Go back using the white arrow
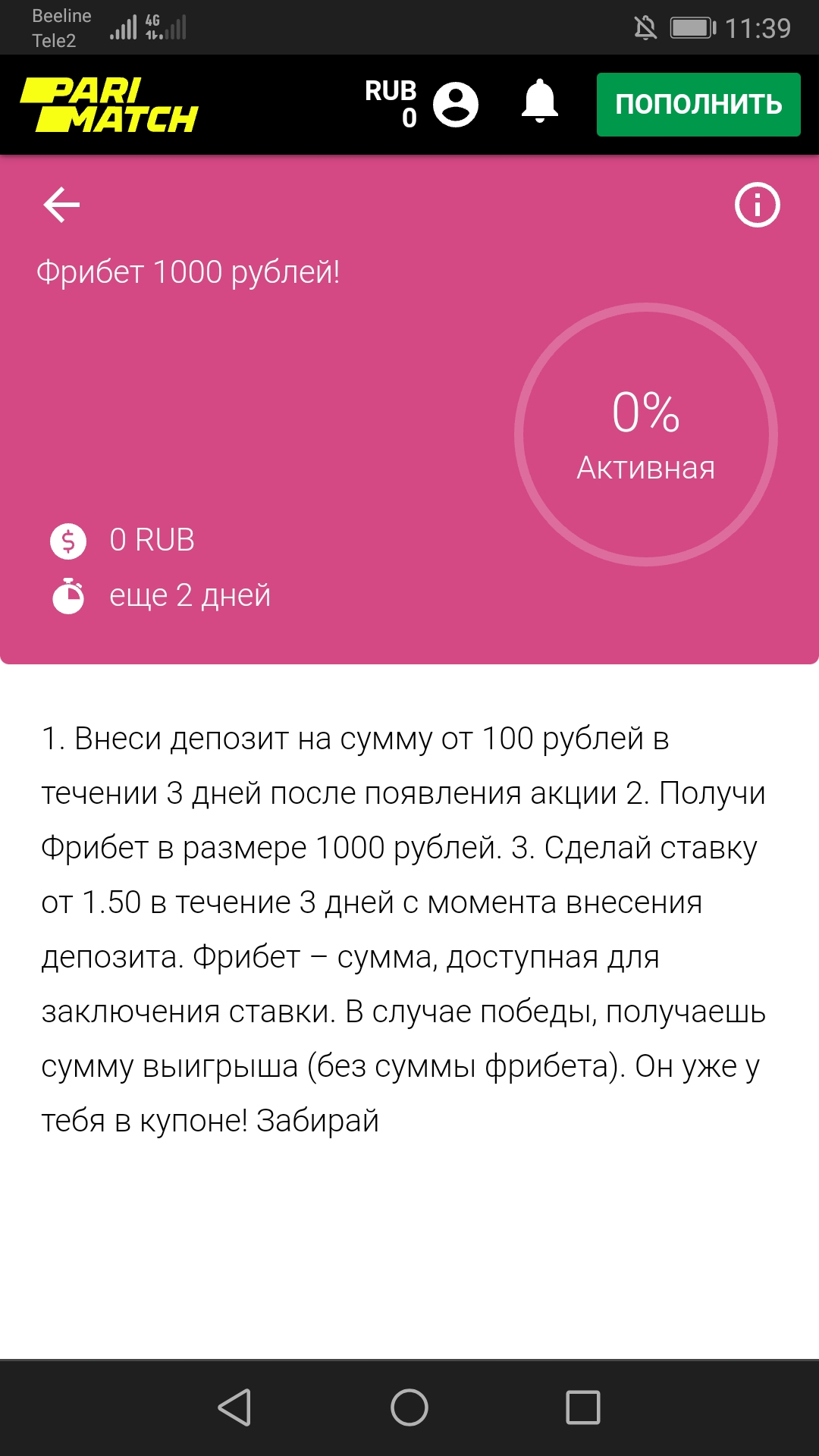 (x=61, y=205)
